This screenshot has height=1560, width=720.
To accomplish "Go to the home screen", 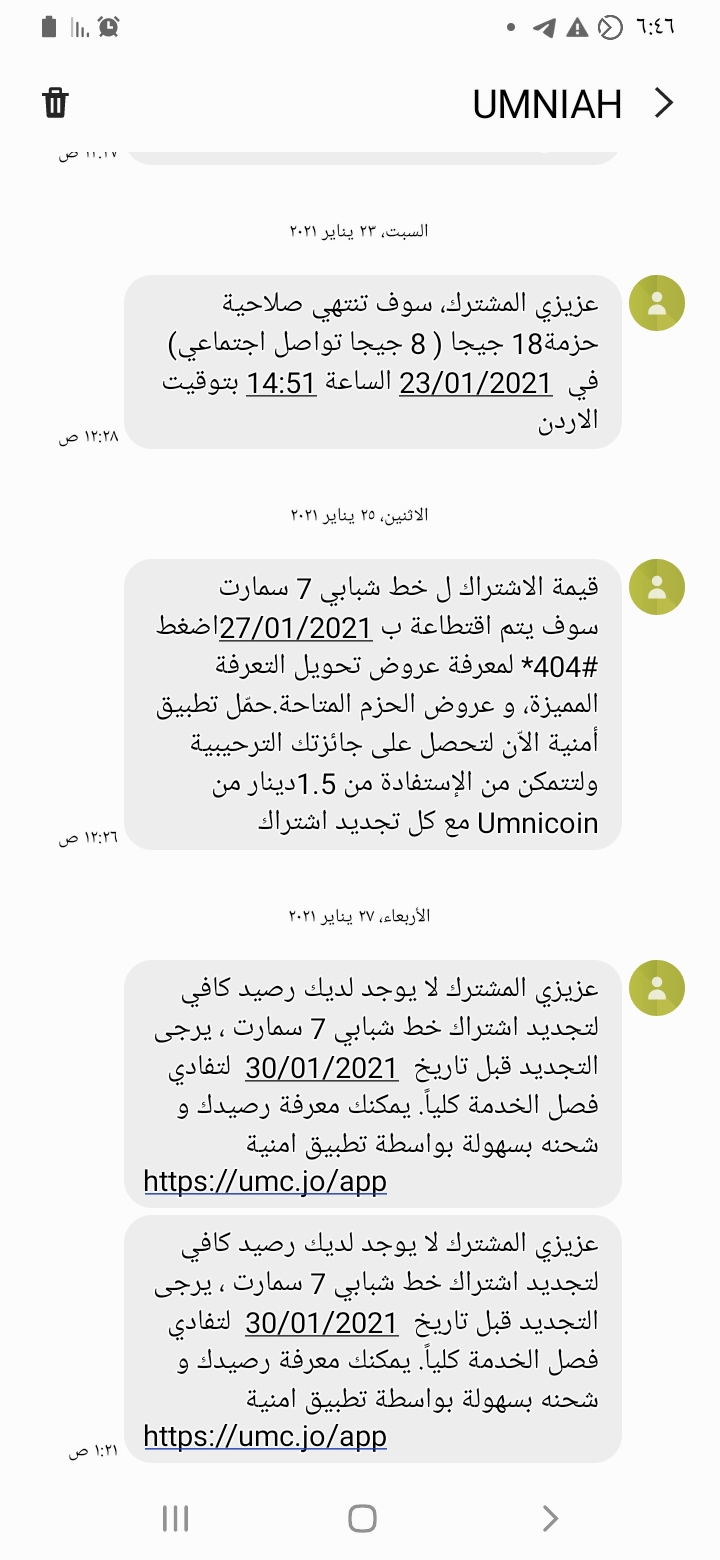I will [362, 1519].
